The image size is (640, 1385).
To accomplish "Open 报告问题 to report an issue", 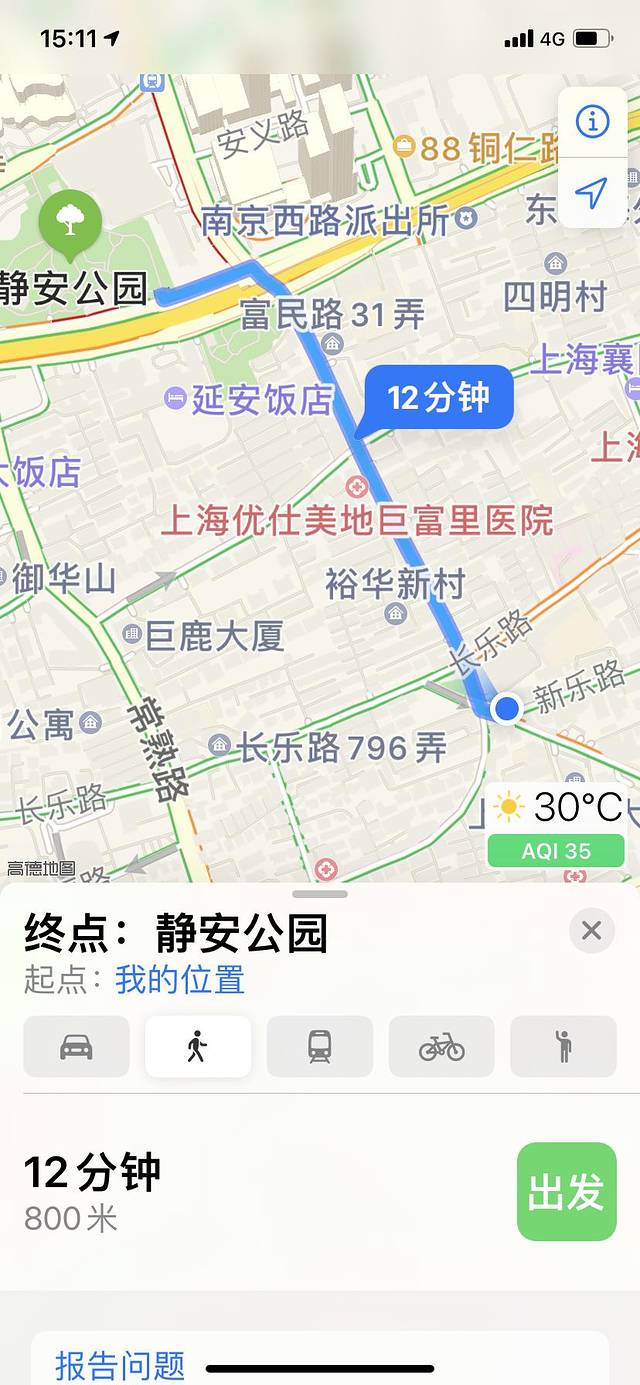I will click(x=121, y=1365).
